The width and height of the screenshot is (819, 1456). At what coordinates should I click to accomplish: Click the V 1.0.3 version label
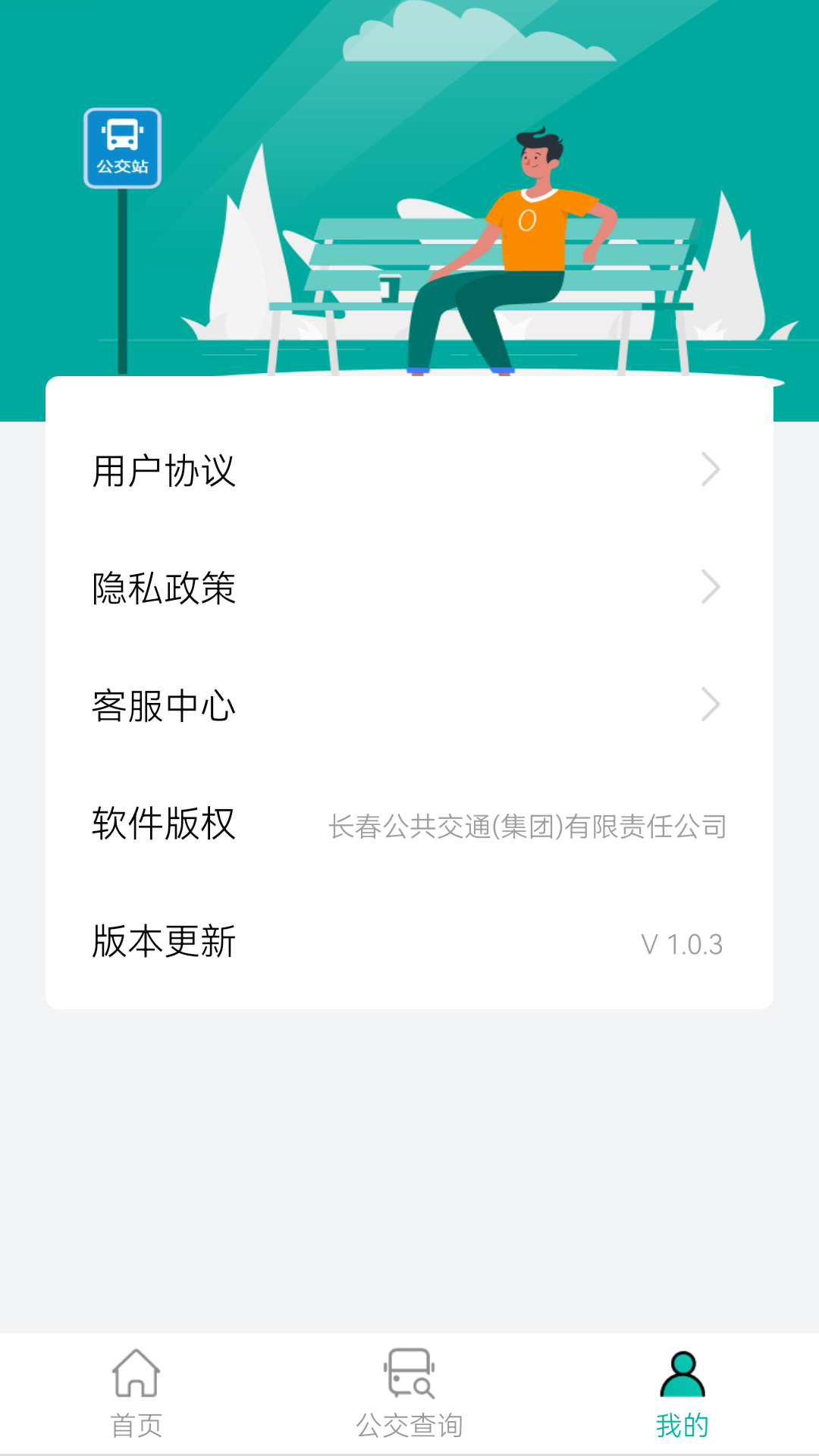pos(681,943)
